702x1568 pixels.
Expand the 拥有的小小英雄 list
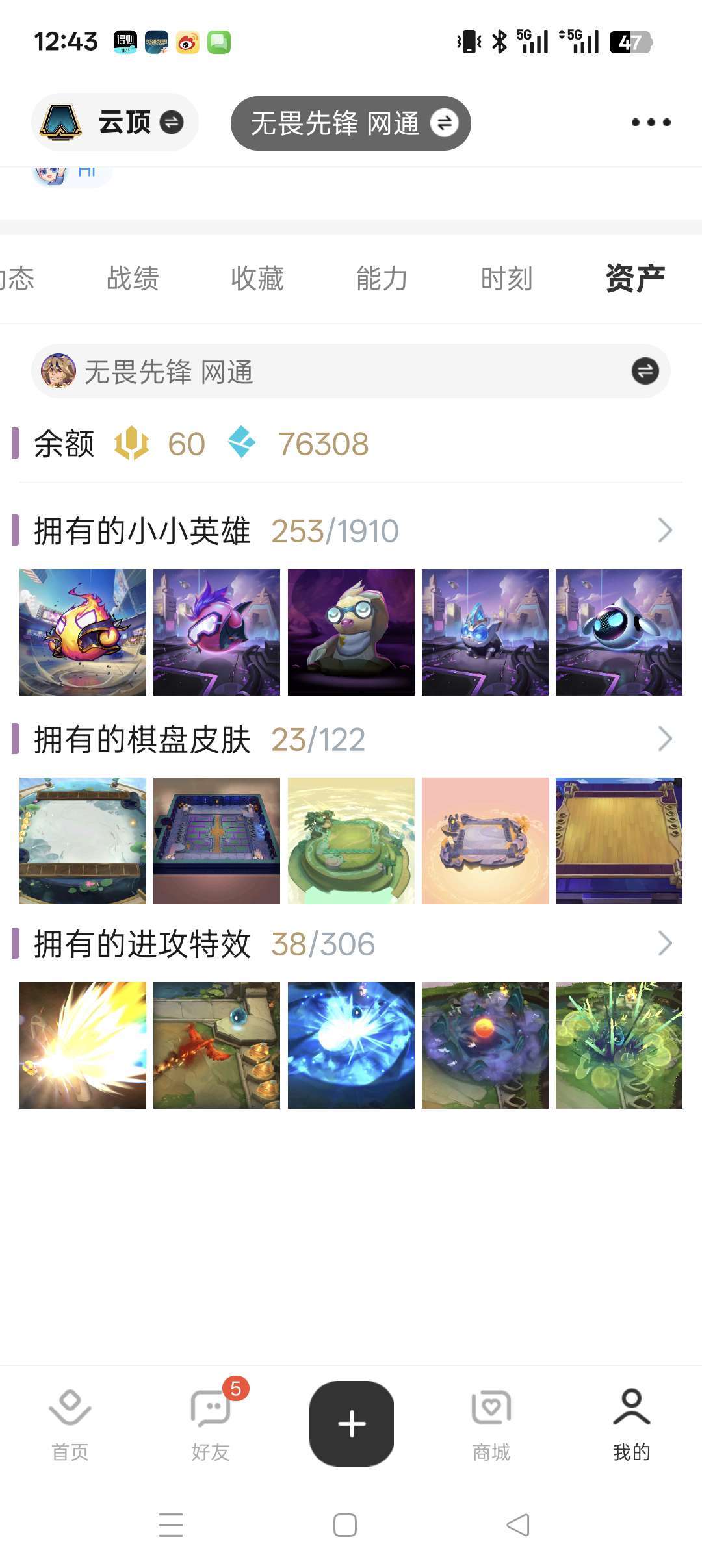[x=664, y=531]
